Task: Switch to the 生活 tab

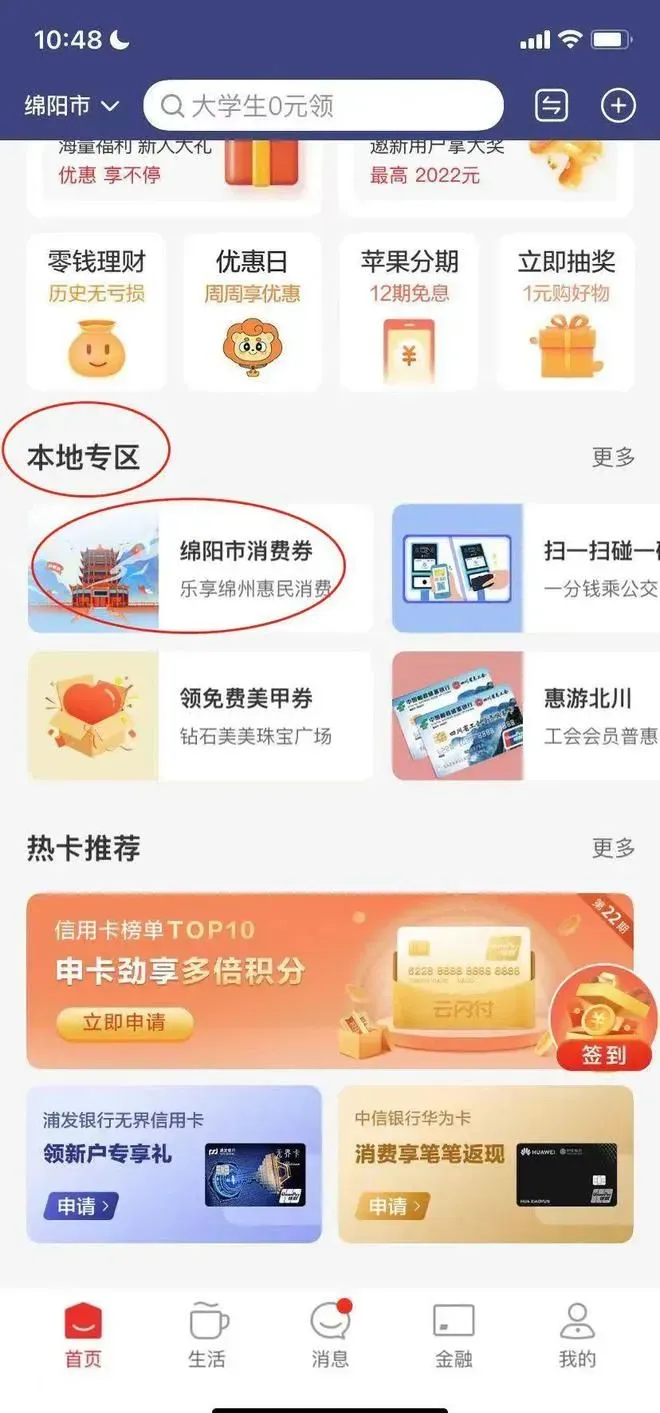Action: 207,1335
